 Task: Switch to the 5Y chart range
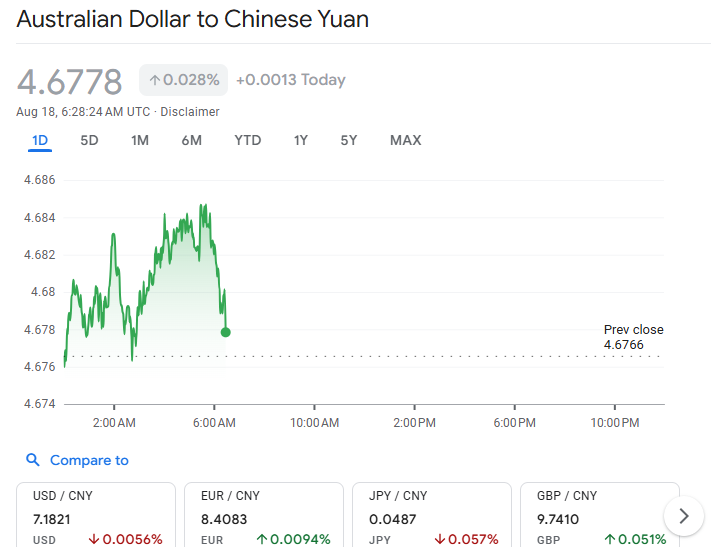348,140
